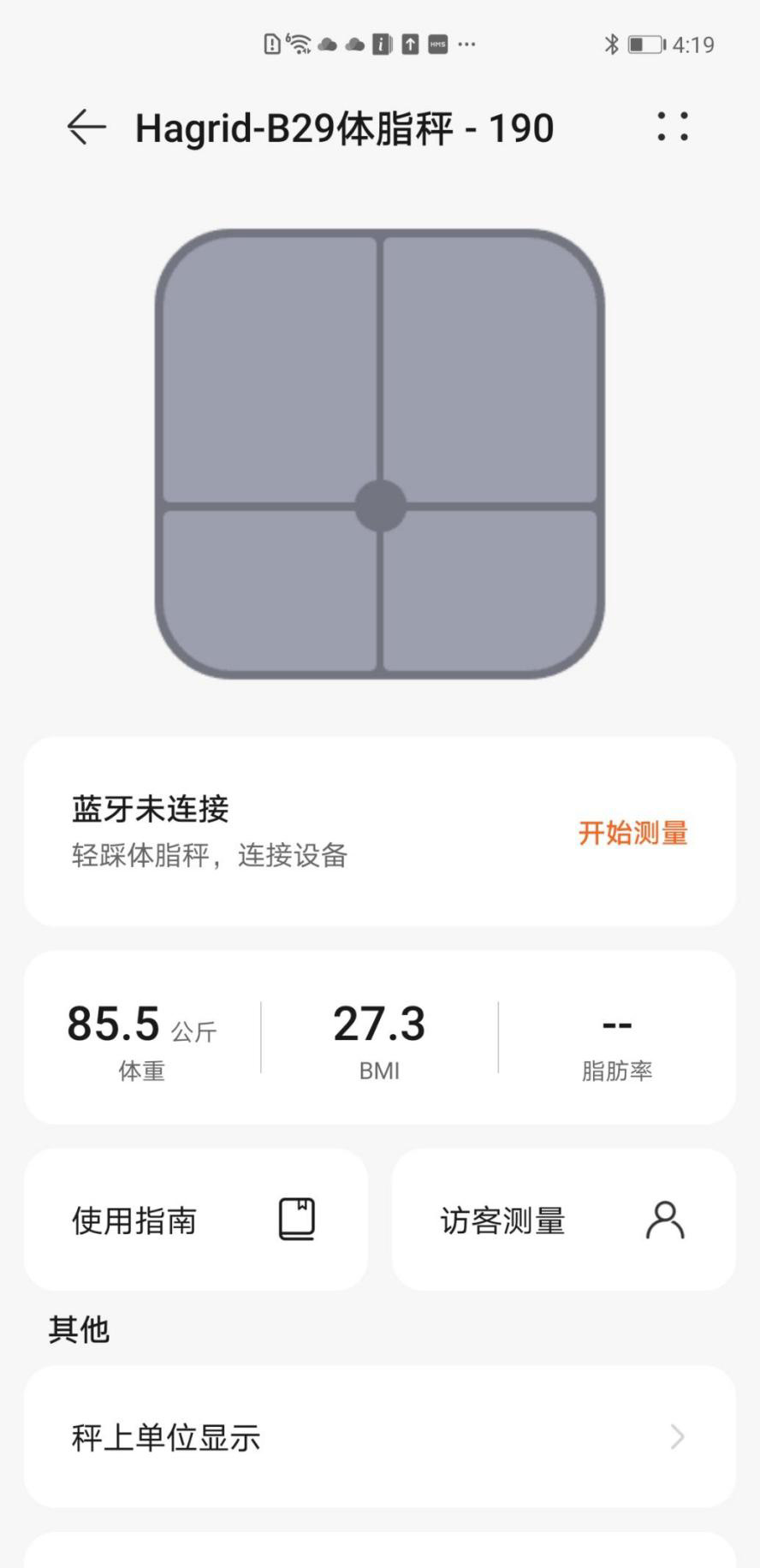Viewport: 760px width, 1568px height.
Task: Open the 使用指南 card
Action: 195,1217
